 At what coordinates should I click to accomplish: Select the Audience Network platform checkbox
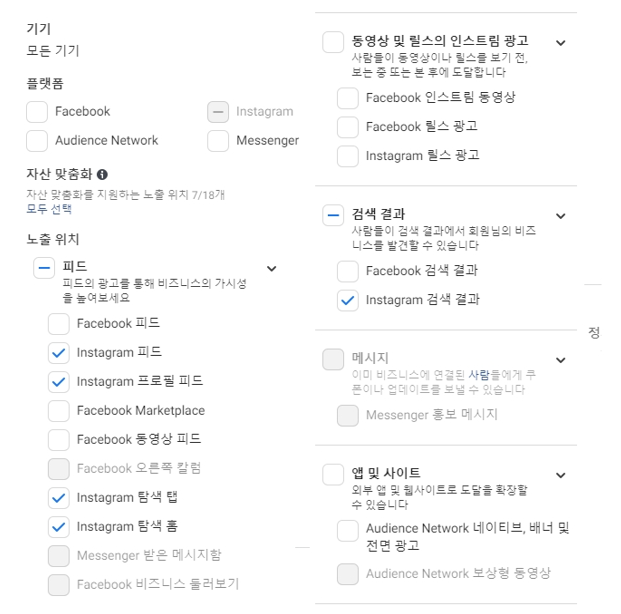point(37,141)
